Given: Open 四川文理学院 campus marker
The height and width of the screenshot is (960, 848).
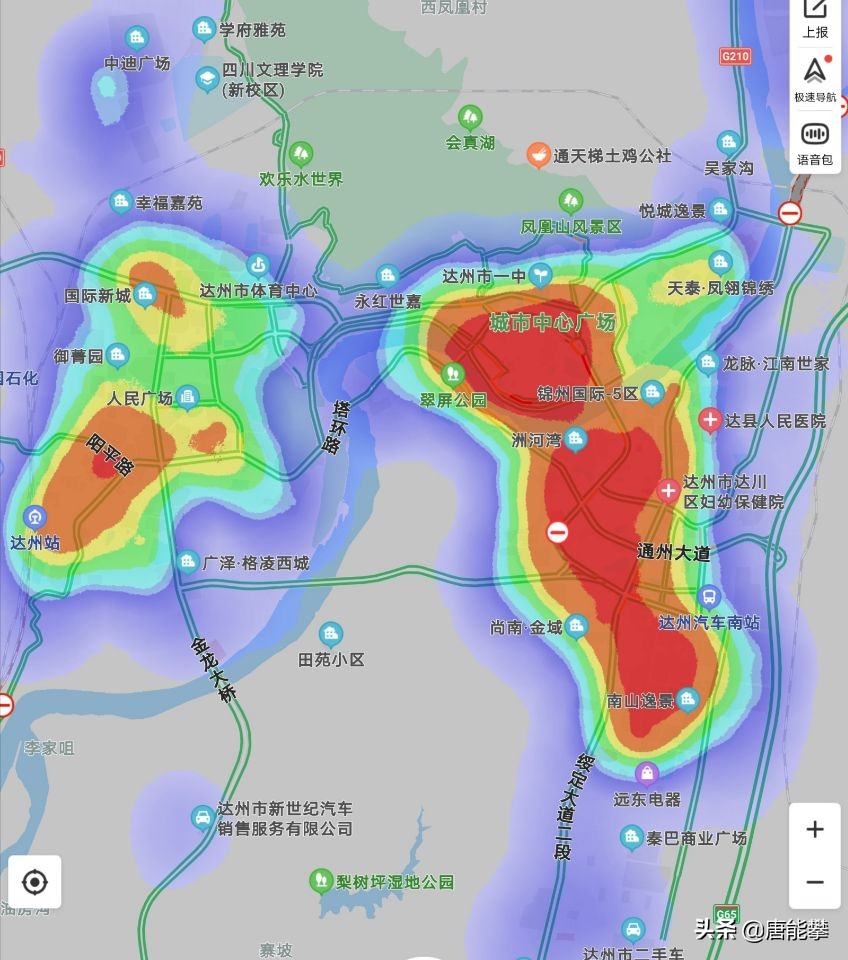Looking at the screenshot, I should 207,77.
